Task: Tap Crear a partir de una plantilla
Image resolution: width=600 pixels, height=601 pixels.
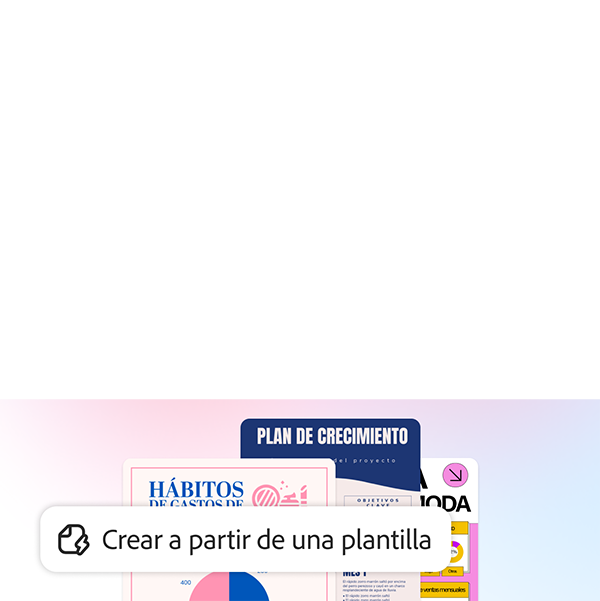Action: 246,540
